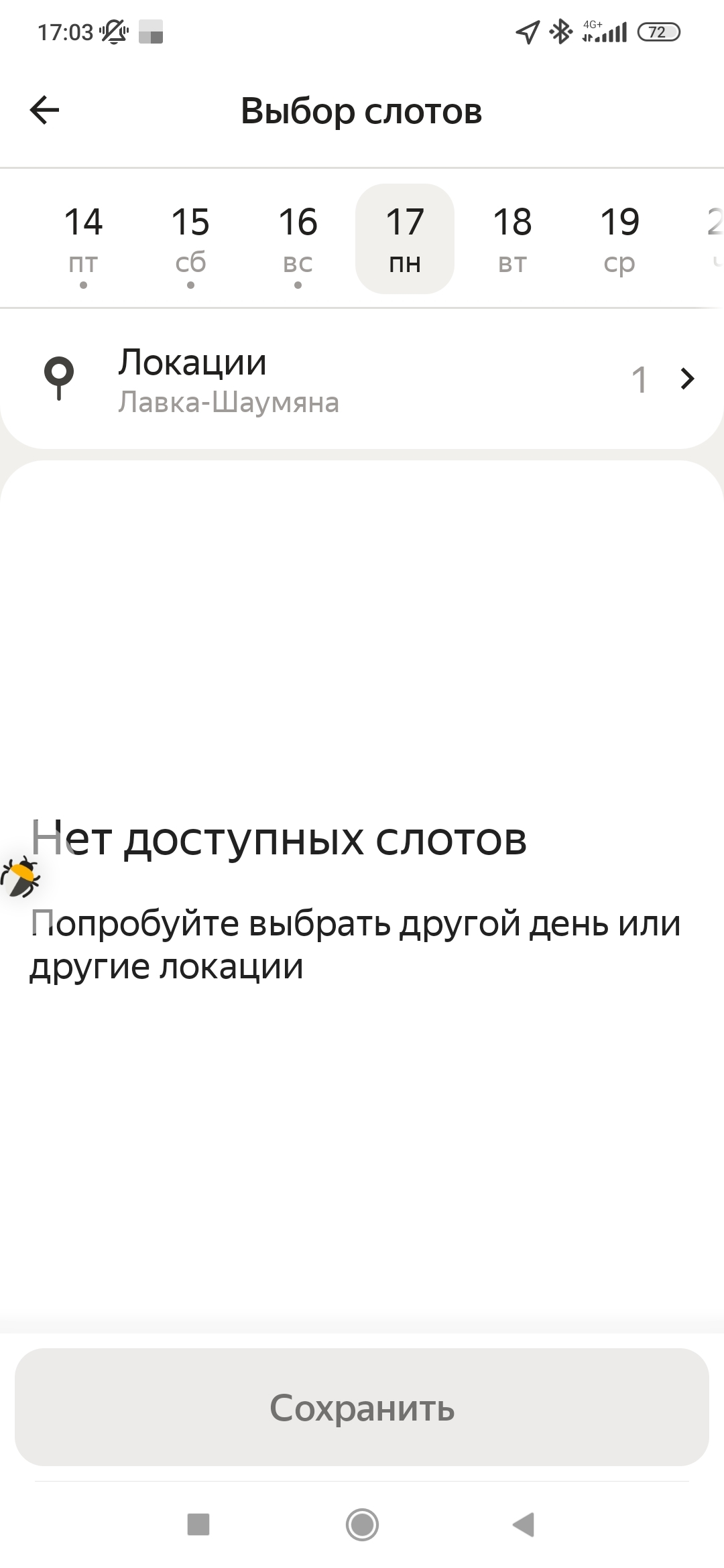Screen dimensions: 724x1568
Task: Select Saturday the 15th
Action: point(190,239)
